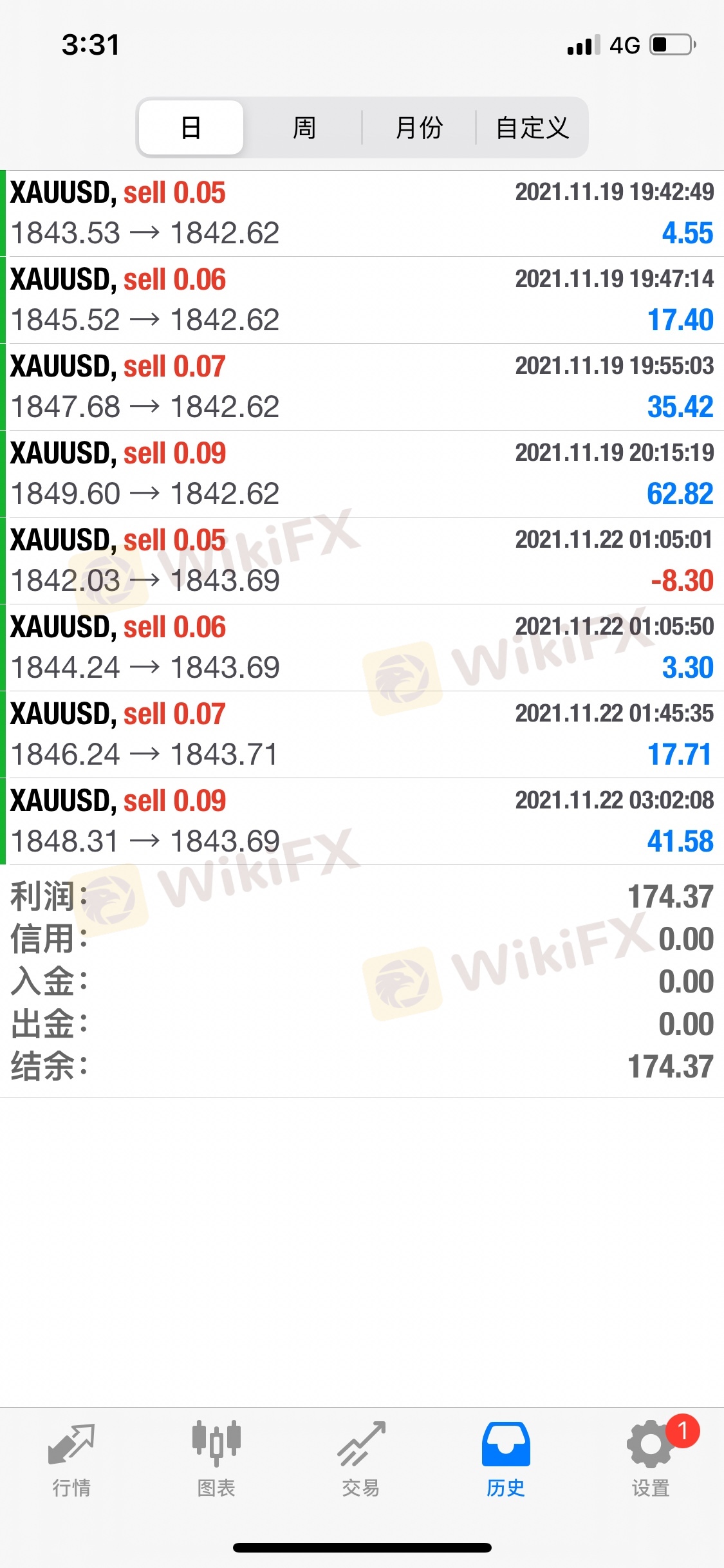The height and width of the screenshot is (1568, 724).
Task: Open the 行情 quotes tab
Action: pyautogui.click(x=71, y=1459)
